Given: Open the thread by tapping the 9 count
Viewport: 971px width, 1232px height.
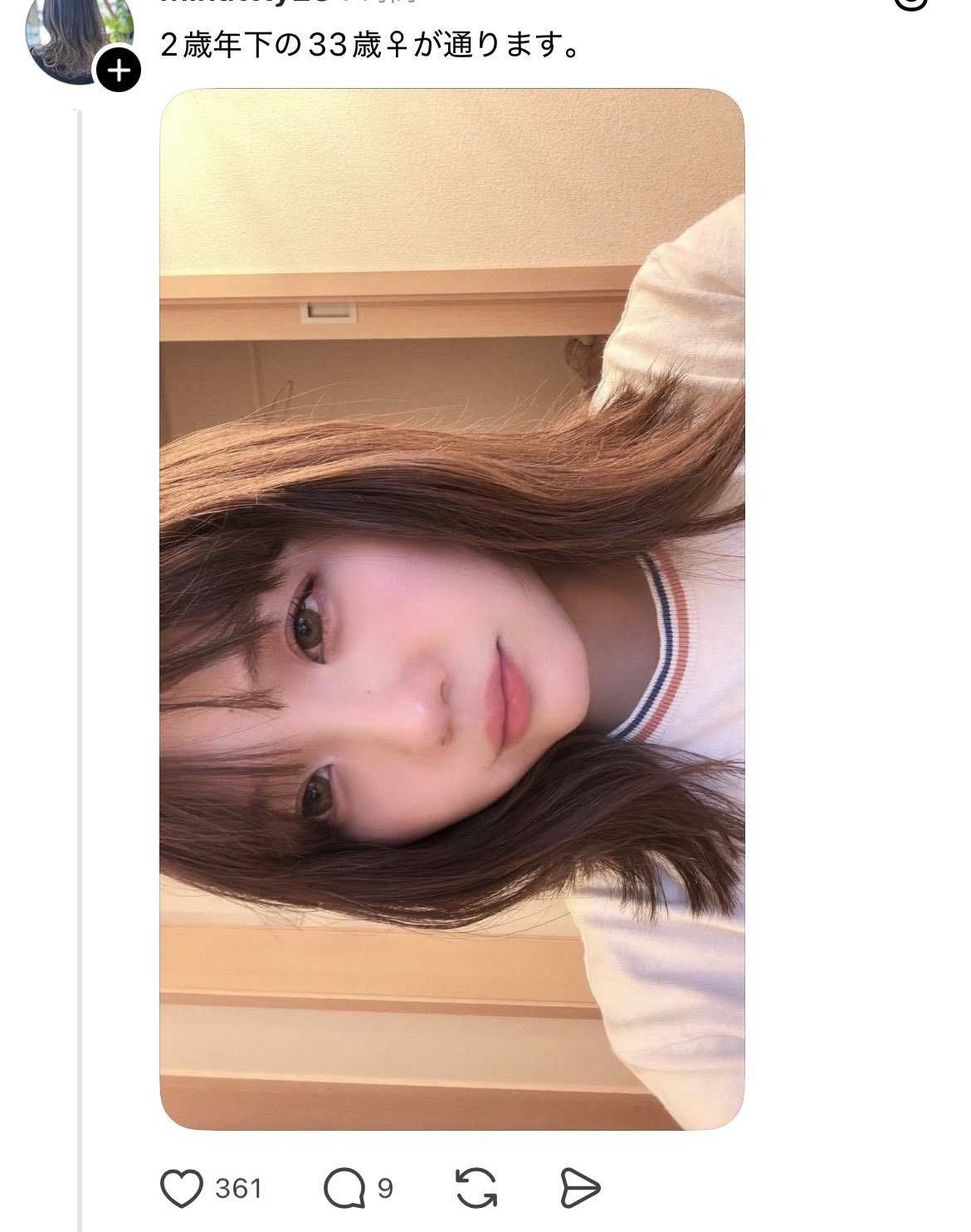Looking at the screenshot, I should tap(387, 1187).
